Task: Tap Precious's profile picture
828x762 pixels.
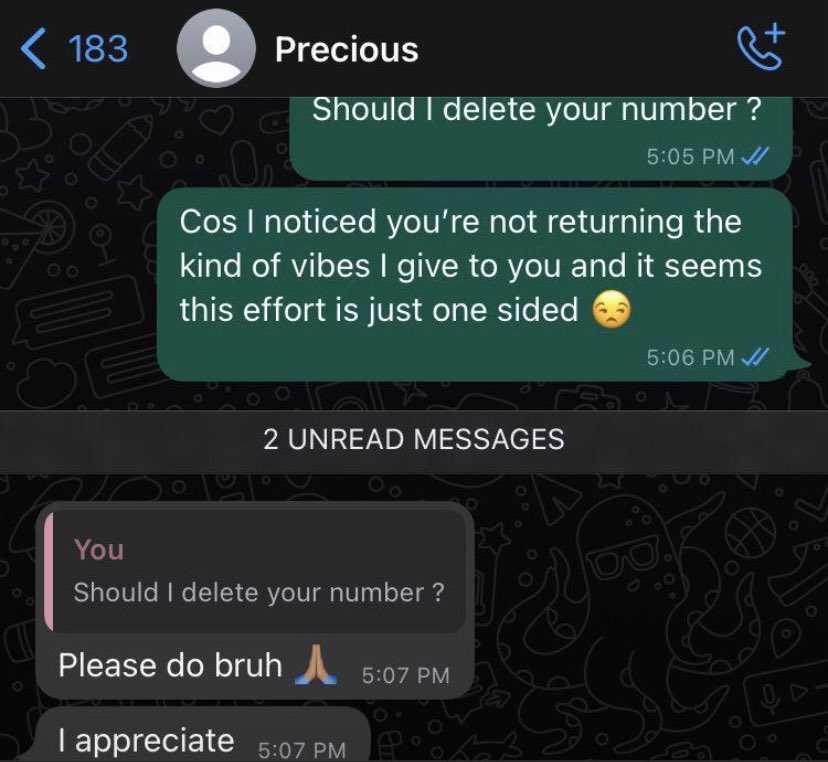Action: (x=215, y=51)
